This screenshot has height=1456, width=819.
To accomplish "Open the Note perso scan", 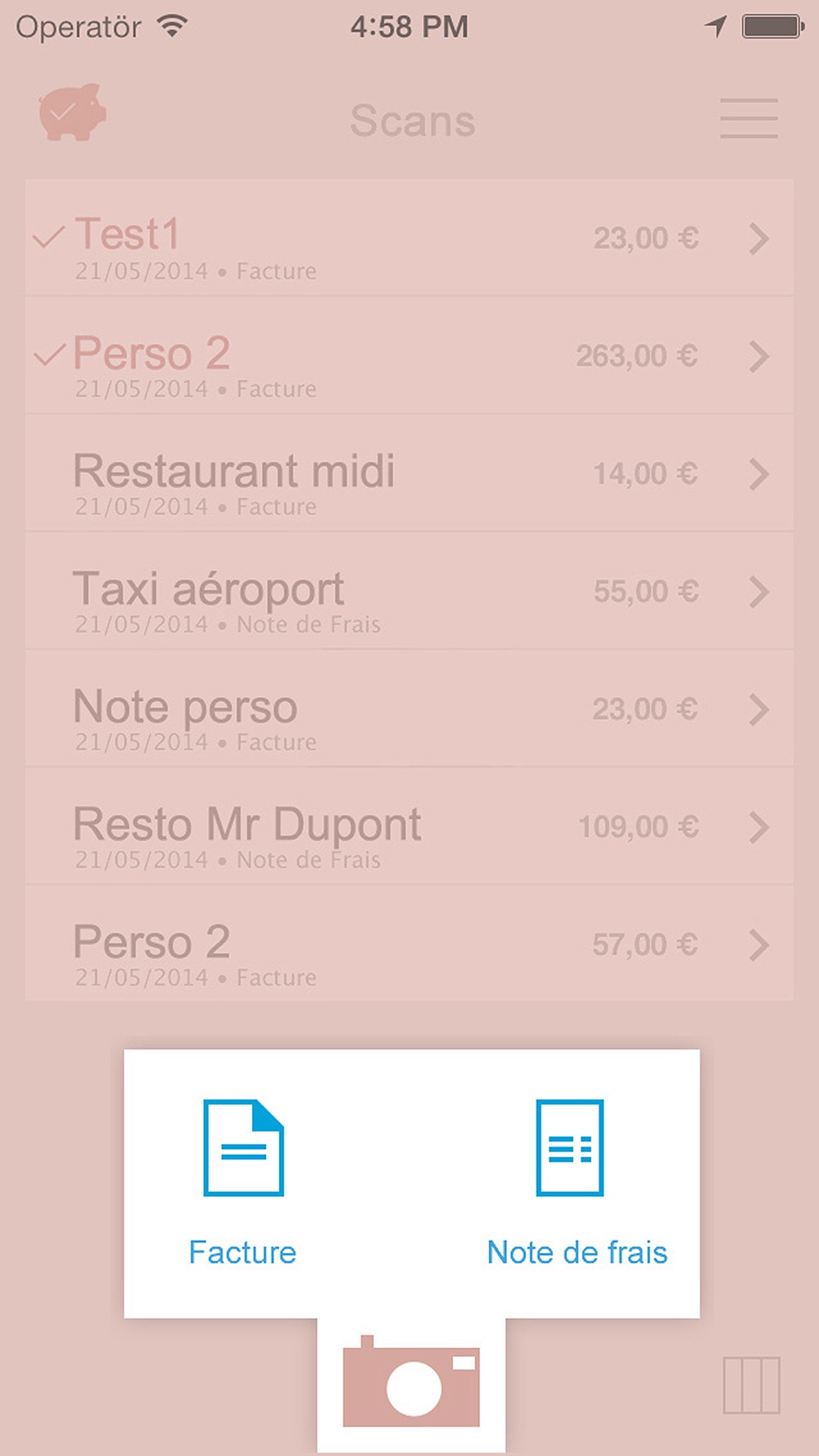I will [409, 709].
